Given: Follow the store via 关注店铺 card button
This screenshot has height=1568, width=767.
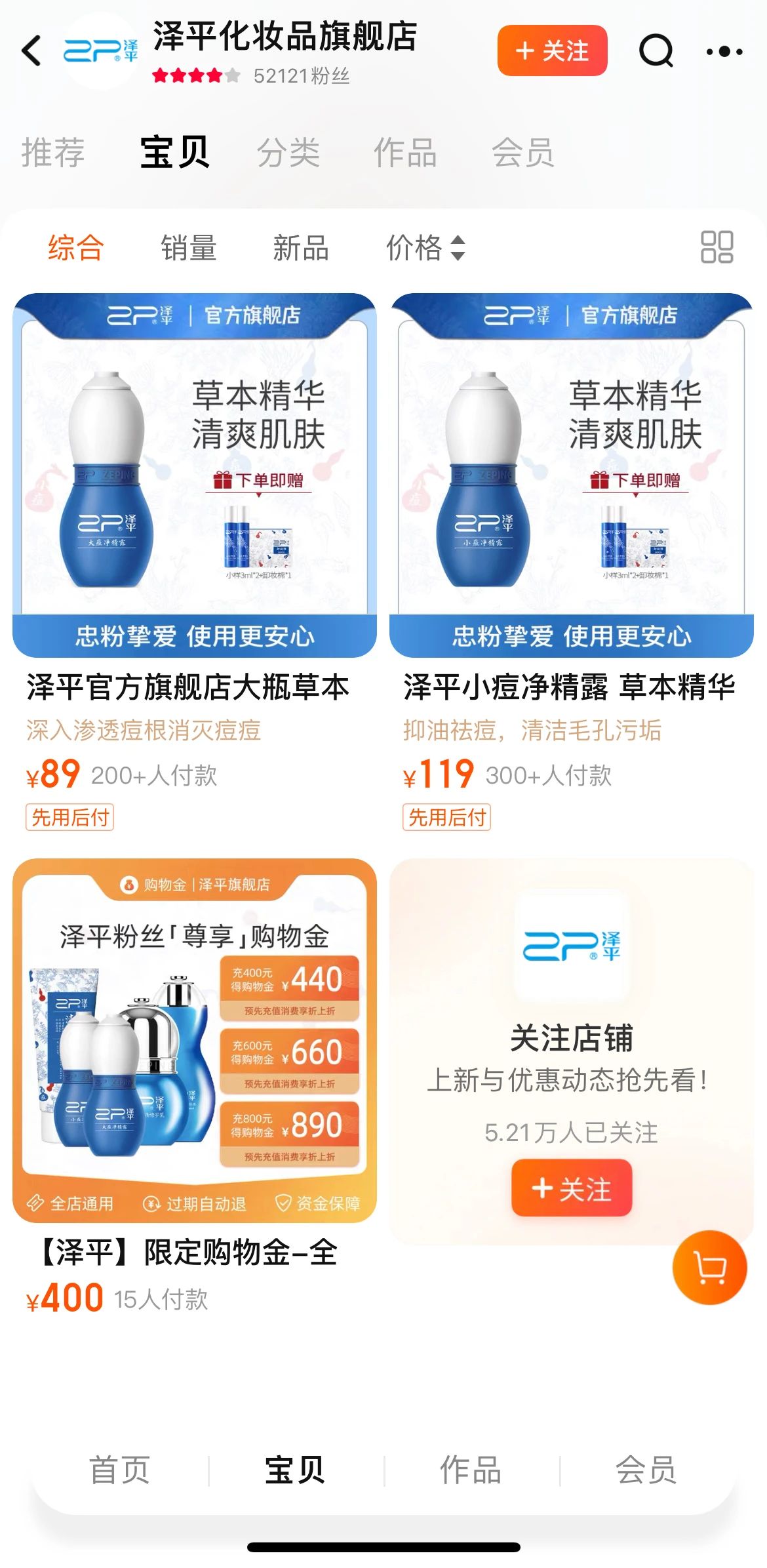Looking at the screenshot, I should (x=571, y=1188).
